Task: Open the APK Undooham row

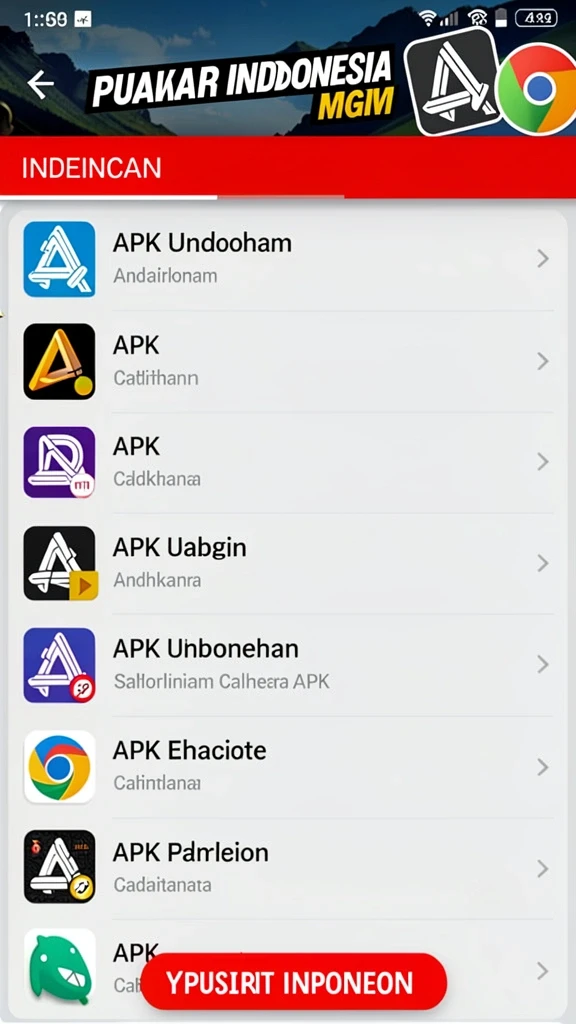Action: (x=288, y=259)
